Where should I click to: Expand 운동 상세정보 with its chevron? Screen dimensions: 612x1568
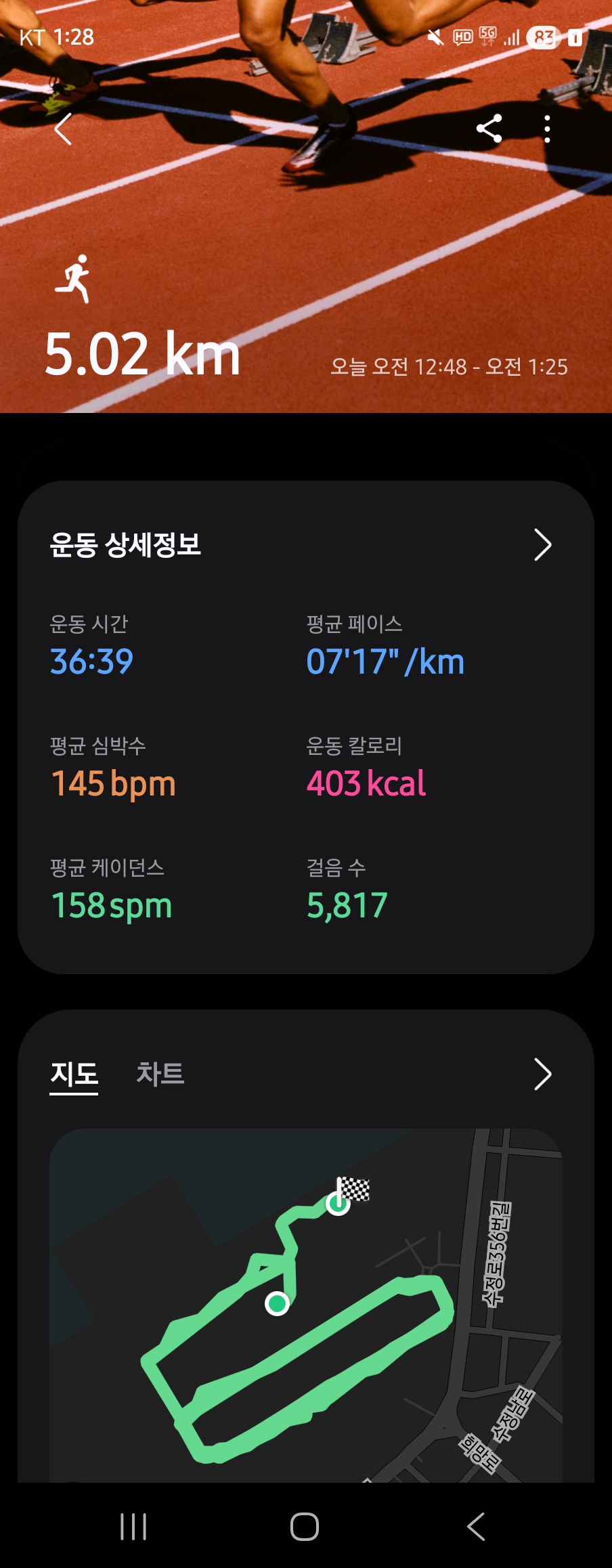coord(542,545)
